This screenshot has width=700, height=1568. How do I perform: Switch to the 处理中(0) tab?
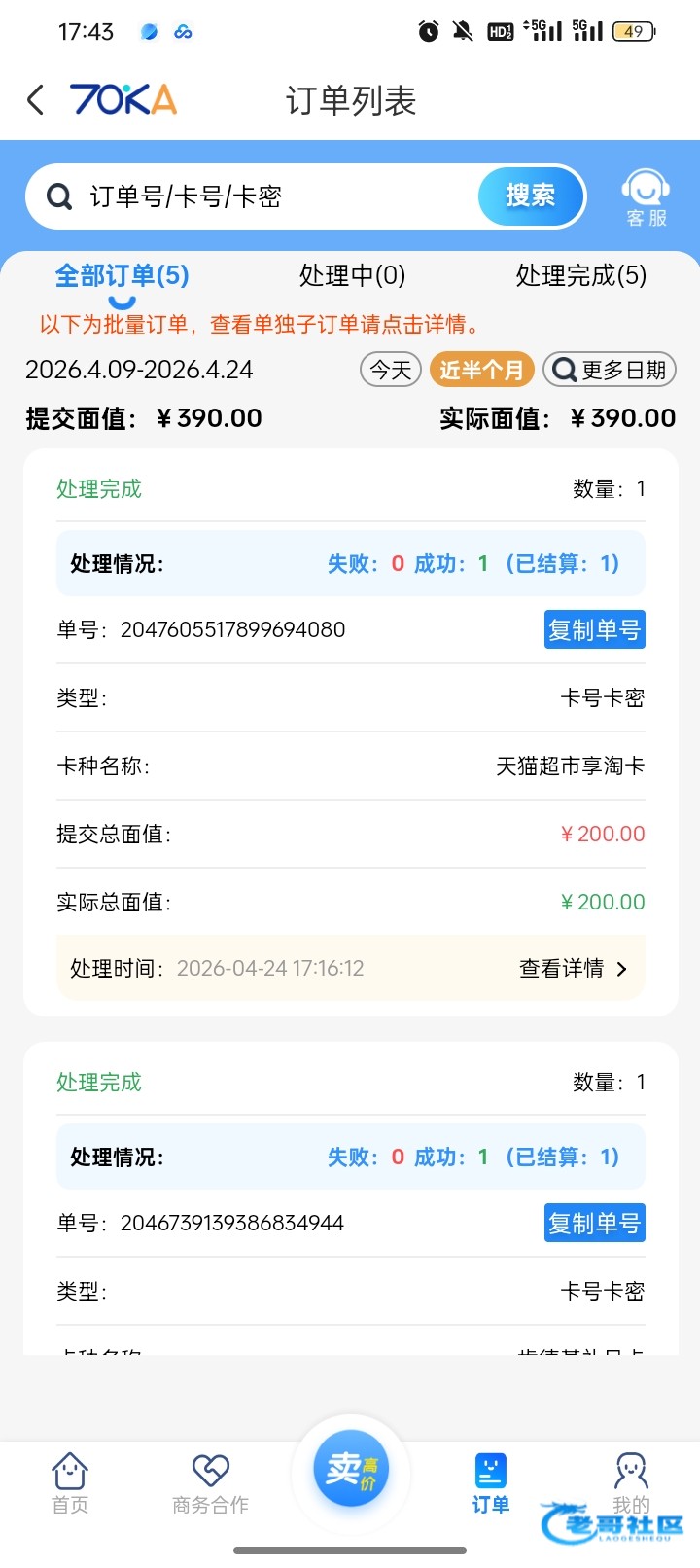point(352,276)
